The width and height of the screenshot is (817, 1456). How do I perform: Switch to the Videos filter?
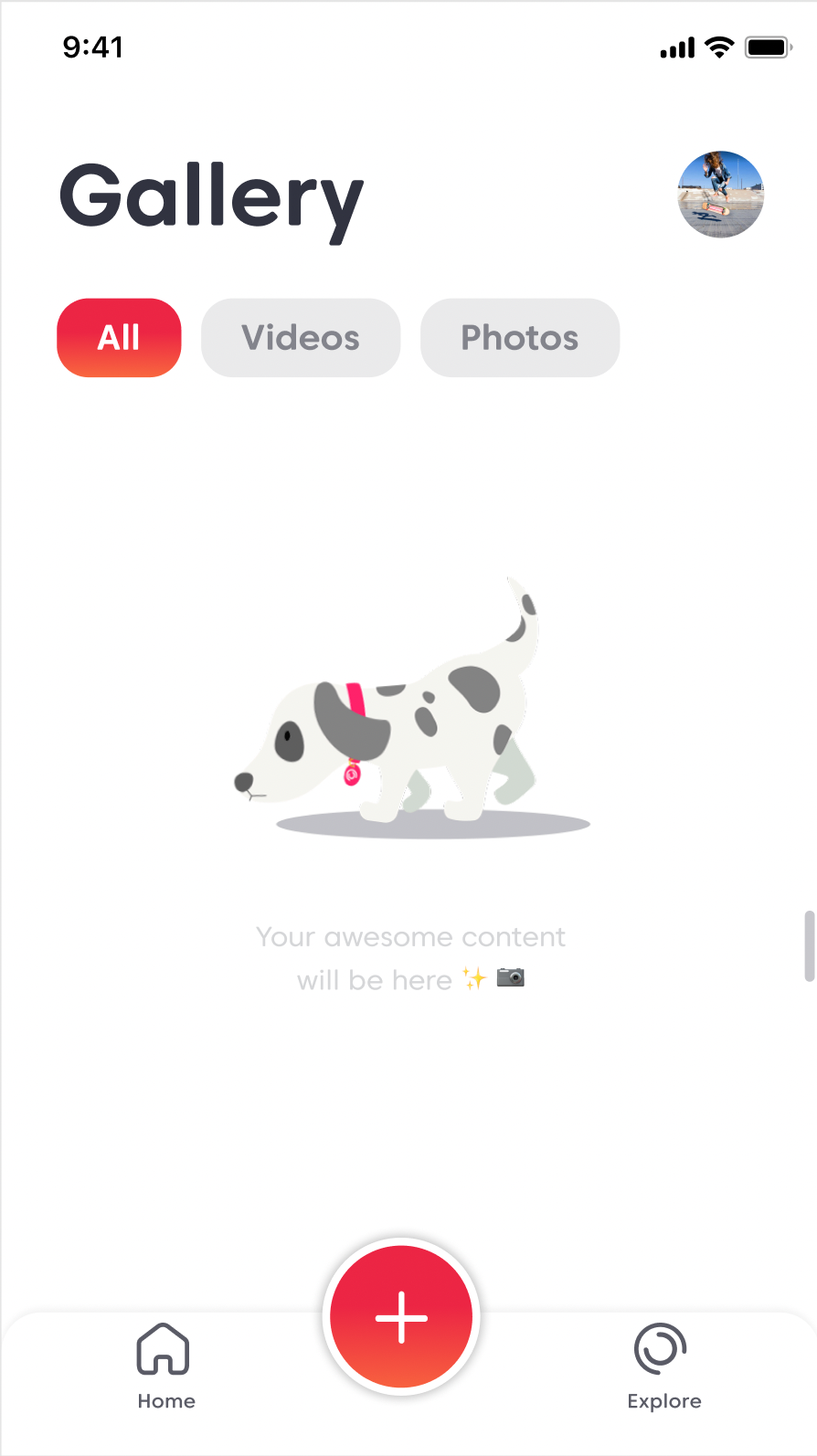[x=301, y=338]
